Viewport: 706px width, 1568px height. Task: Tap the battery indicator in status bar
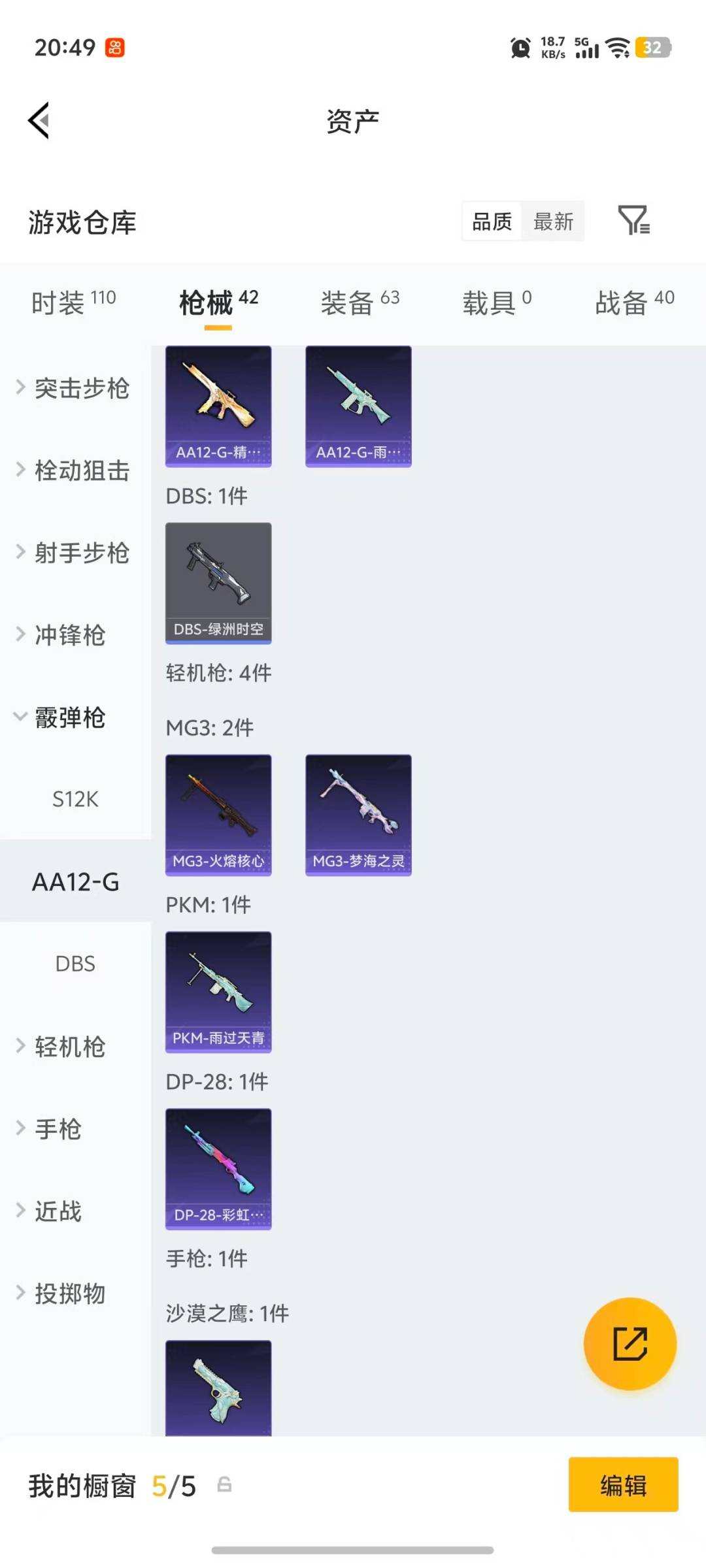pyautogui.click(x=654, y=48)
